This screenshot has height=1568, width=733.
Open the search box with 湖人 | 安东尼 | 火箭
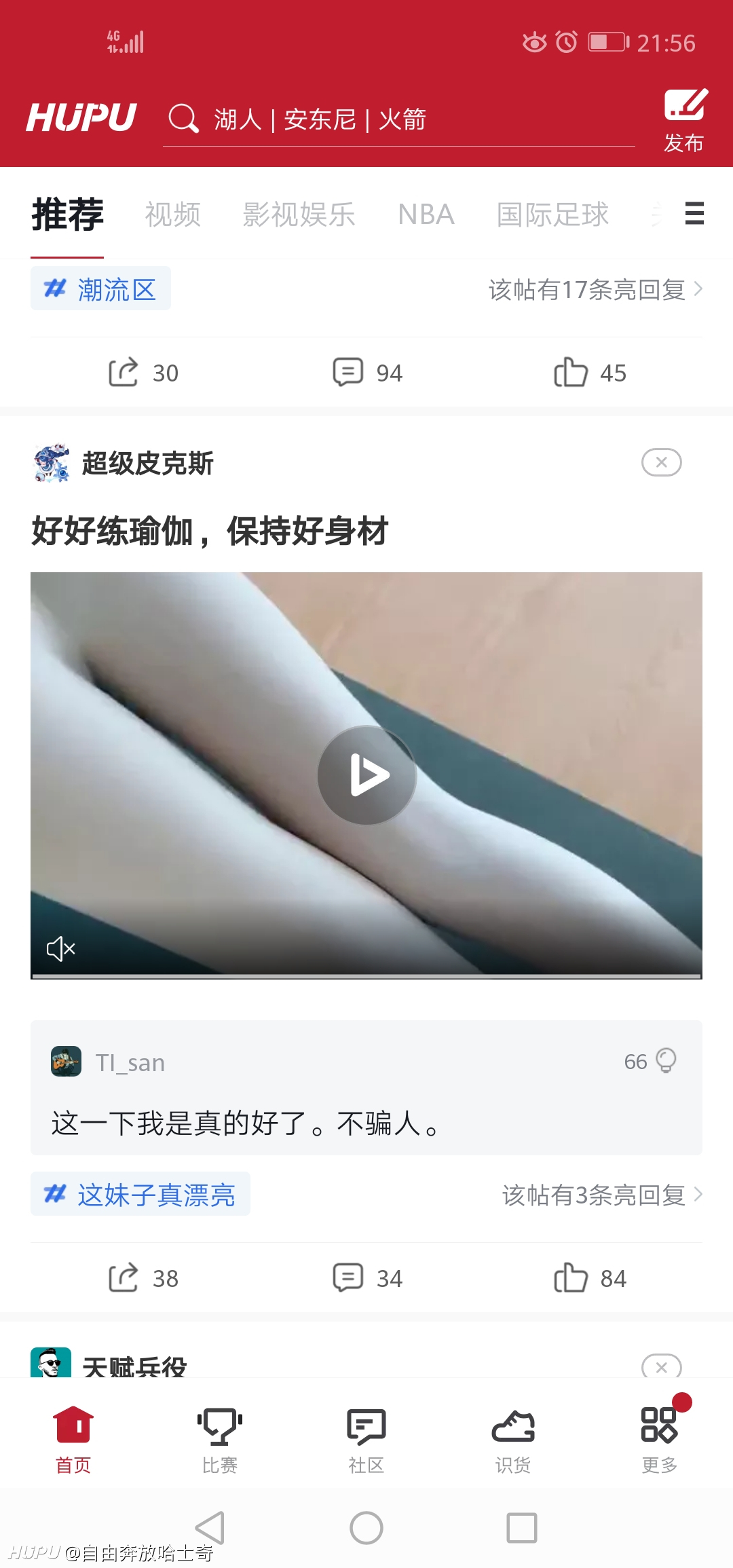coord(398,119)
